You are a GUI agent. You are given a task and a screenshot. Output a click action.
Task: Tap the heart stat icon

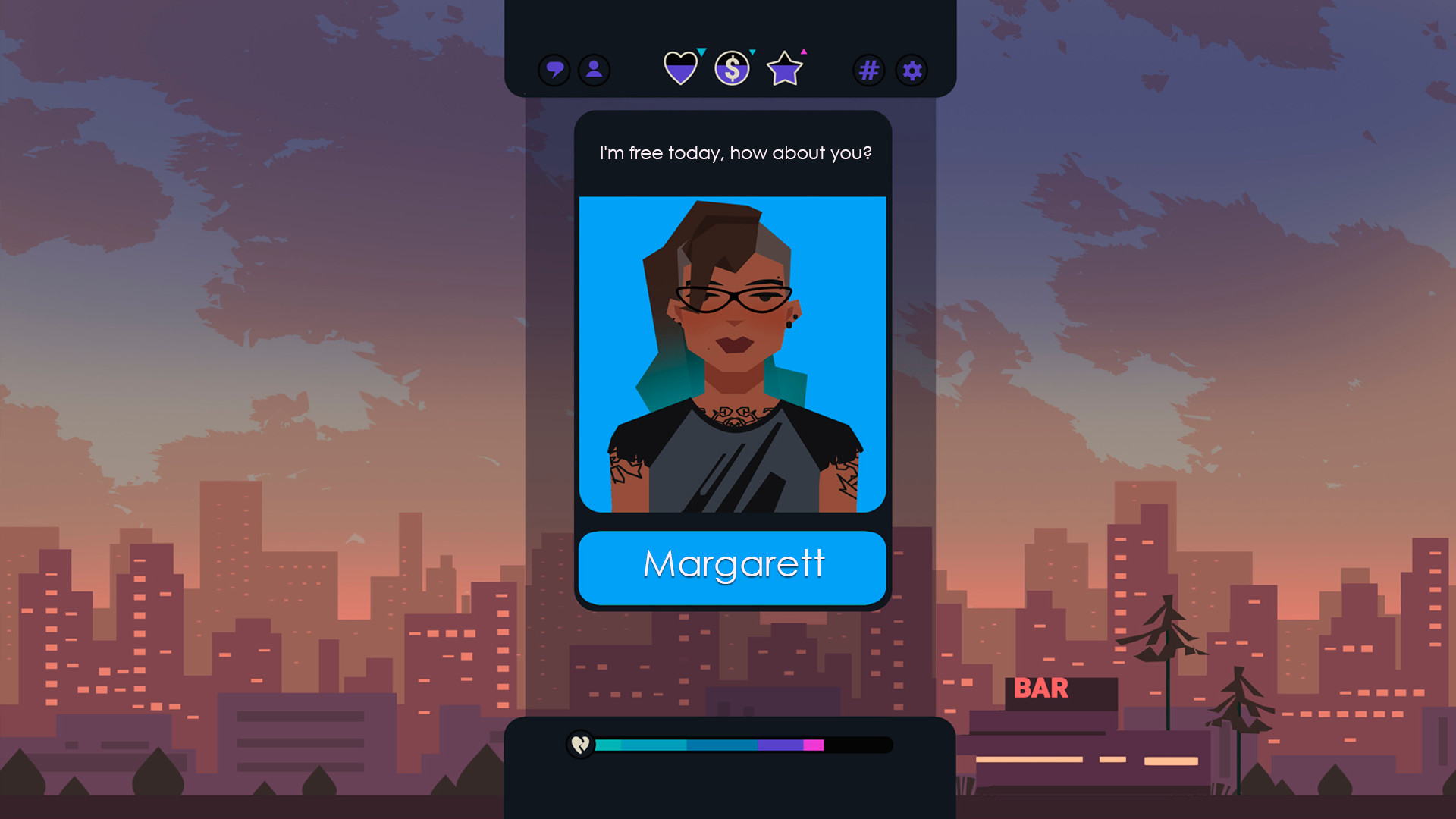(680, 69)
